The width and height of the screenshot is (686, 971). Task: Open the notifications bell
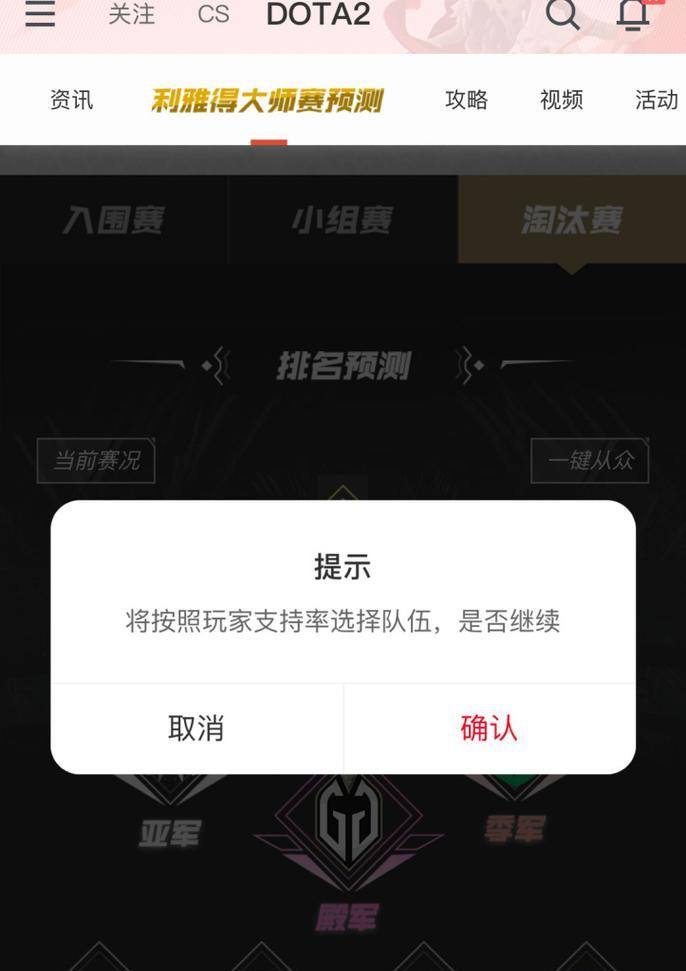[x=633, y=14]
